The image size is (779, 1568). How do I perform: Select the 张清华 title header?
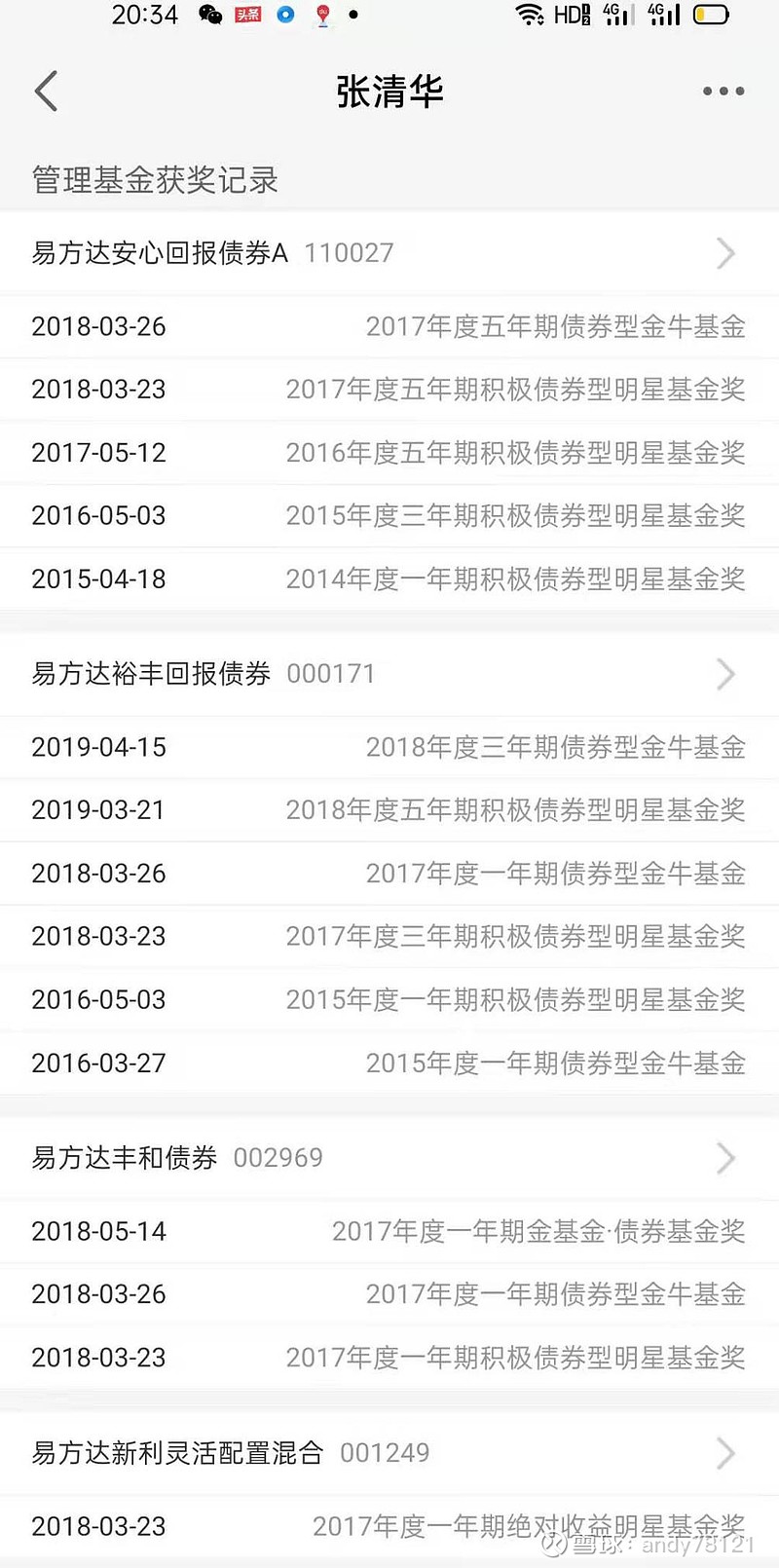click(389, 91)
